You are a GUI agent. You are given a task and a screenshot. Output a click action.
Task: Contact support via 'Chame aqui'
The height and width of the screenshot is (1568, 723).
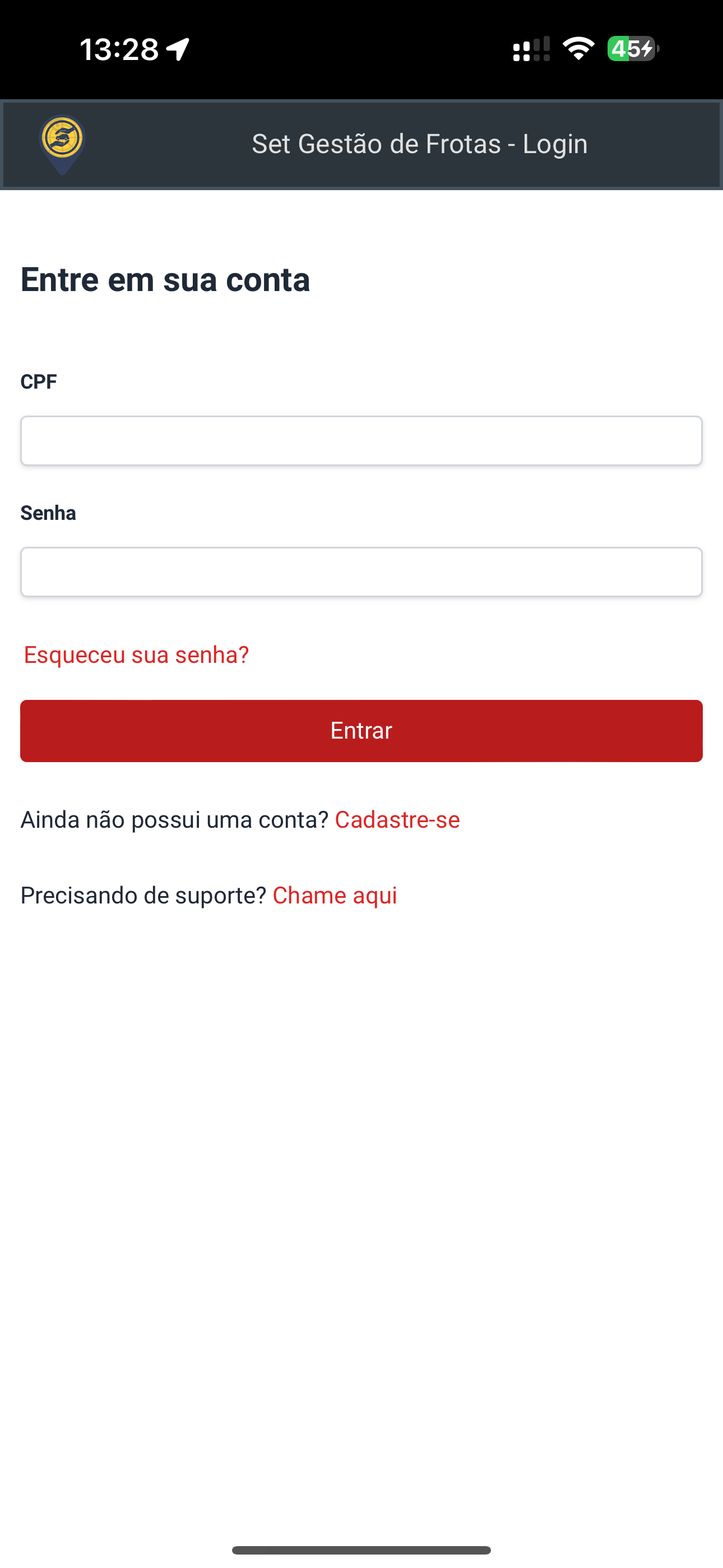tap(335, 896)
